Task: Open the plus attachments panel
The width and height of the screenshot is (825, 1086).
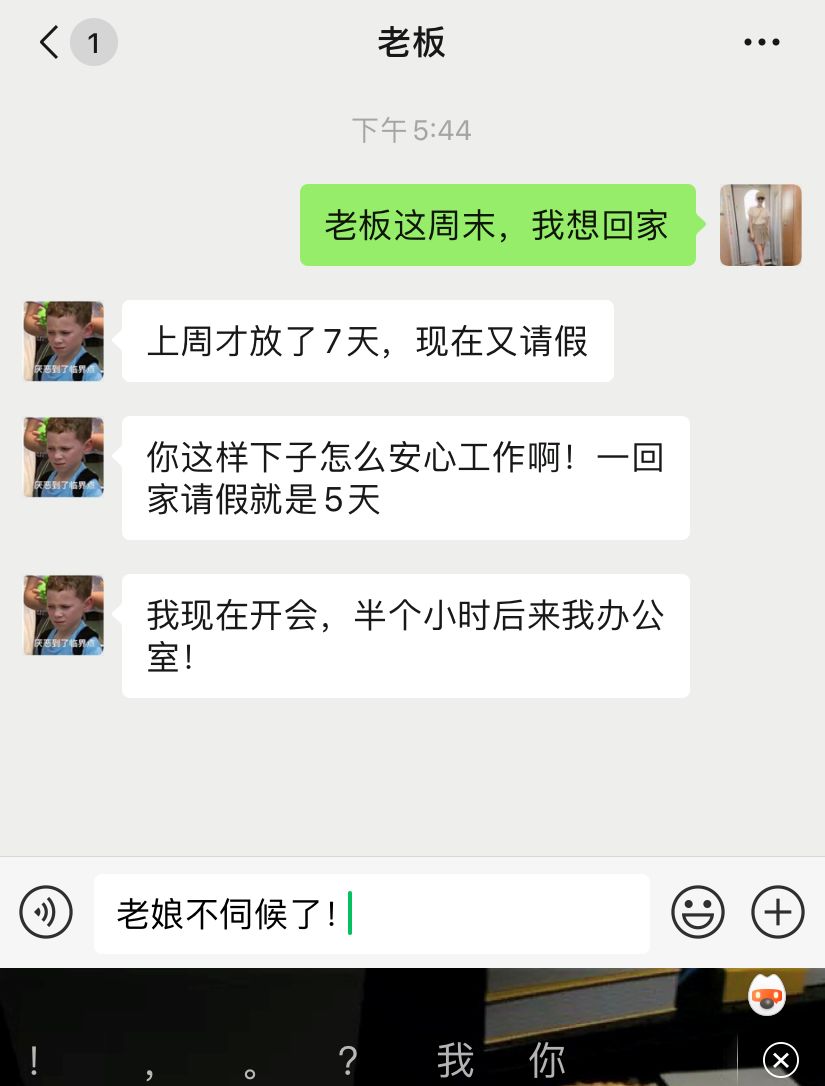Action: coord(777,912)
